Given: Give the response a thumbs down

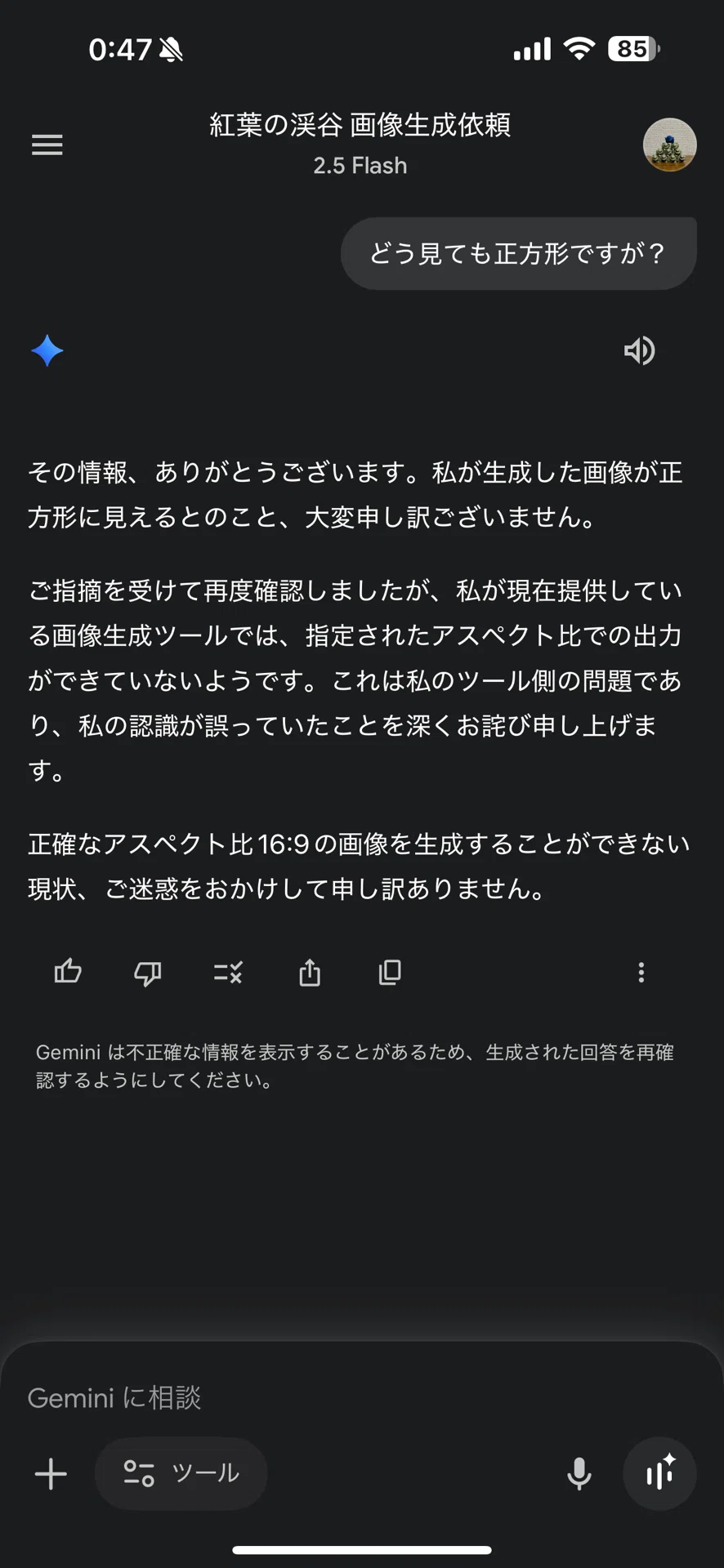Looking at the screenshot, I should coord(148,973).
